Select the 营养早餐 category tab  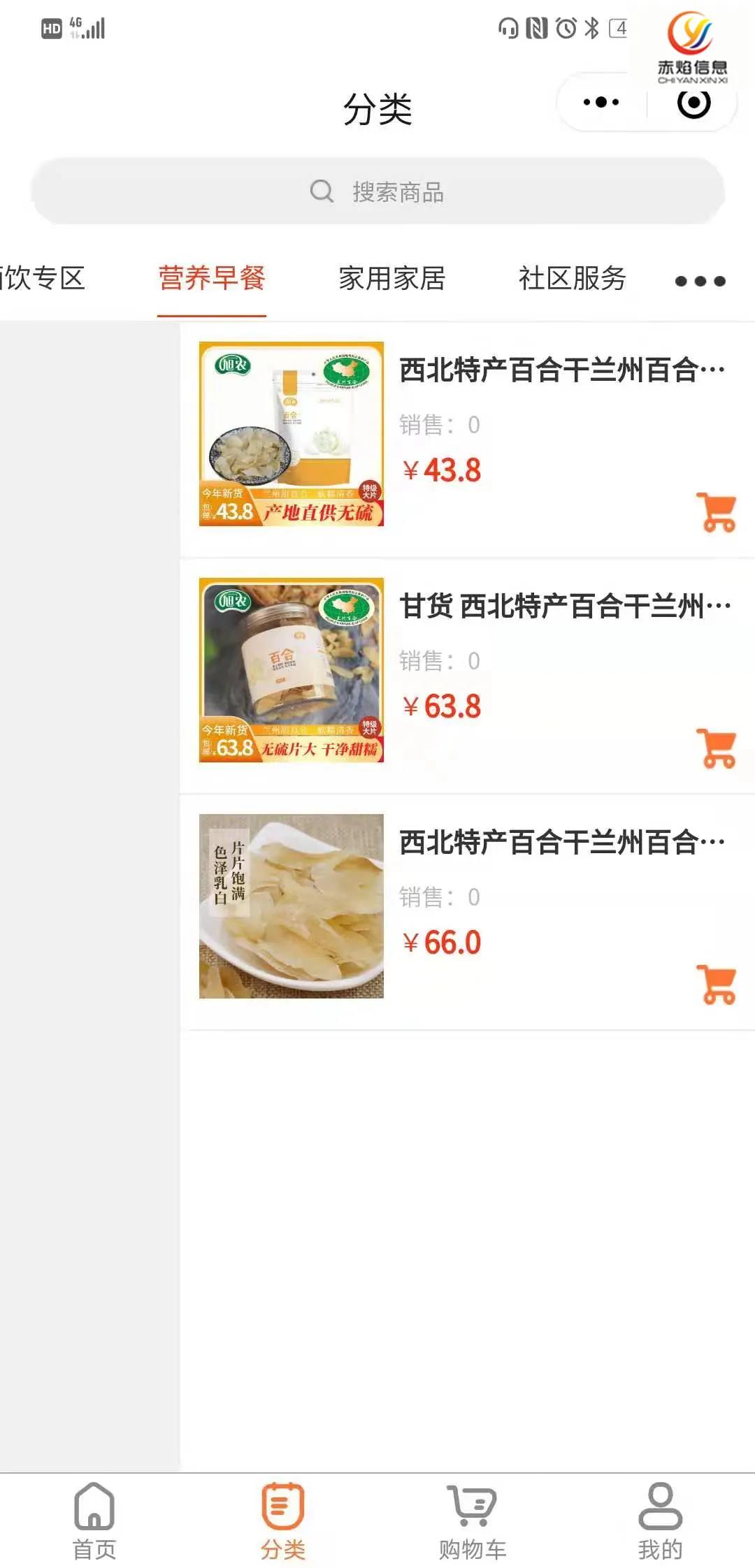tap(212, 278)
